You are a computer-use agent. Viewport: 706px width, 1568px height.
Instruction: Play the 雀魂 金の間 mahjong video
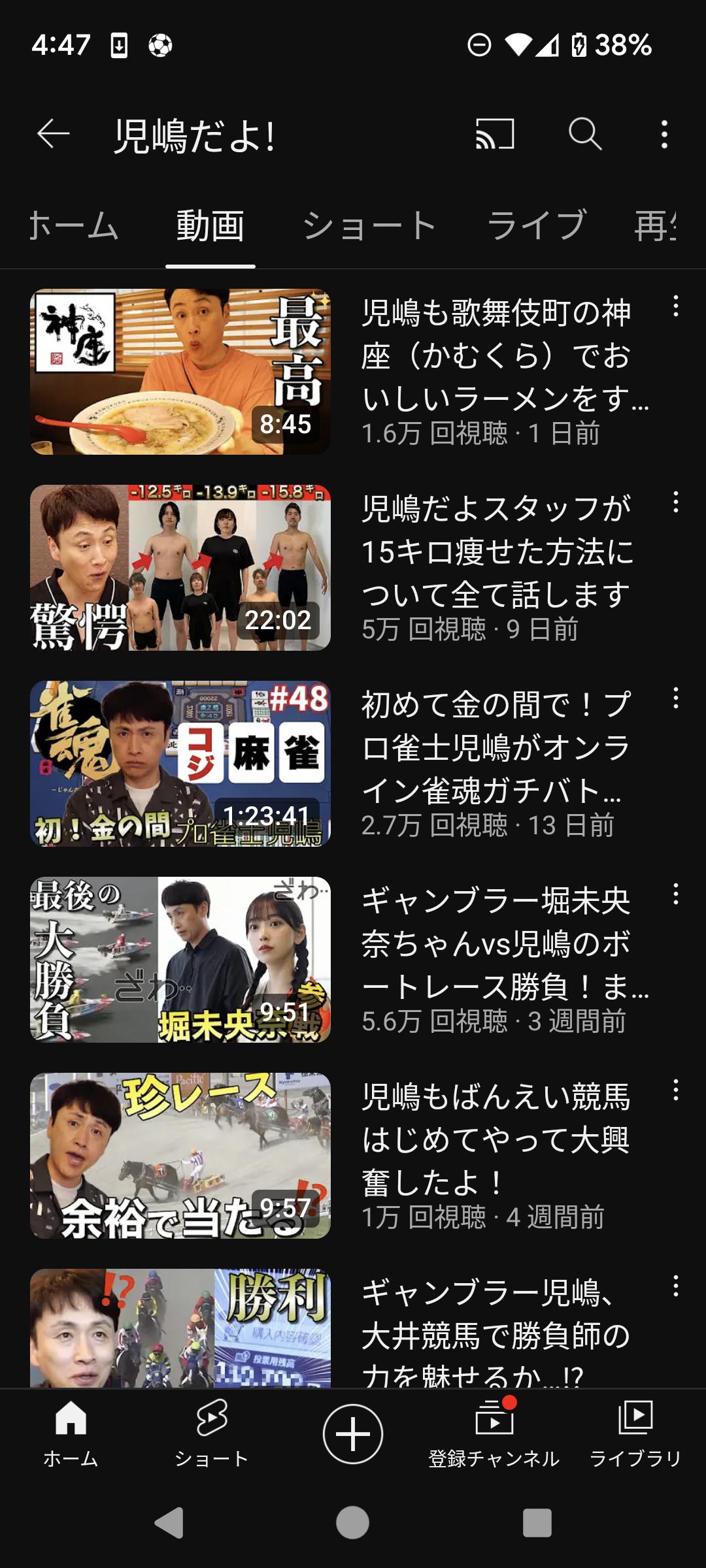[180, 764]
